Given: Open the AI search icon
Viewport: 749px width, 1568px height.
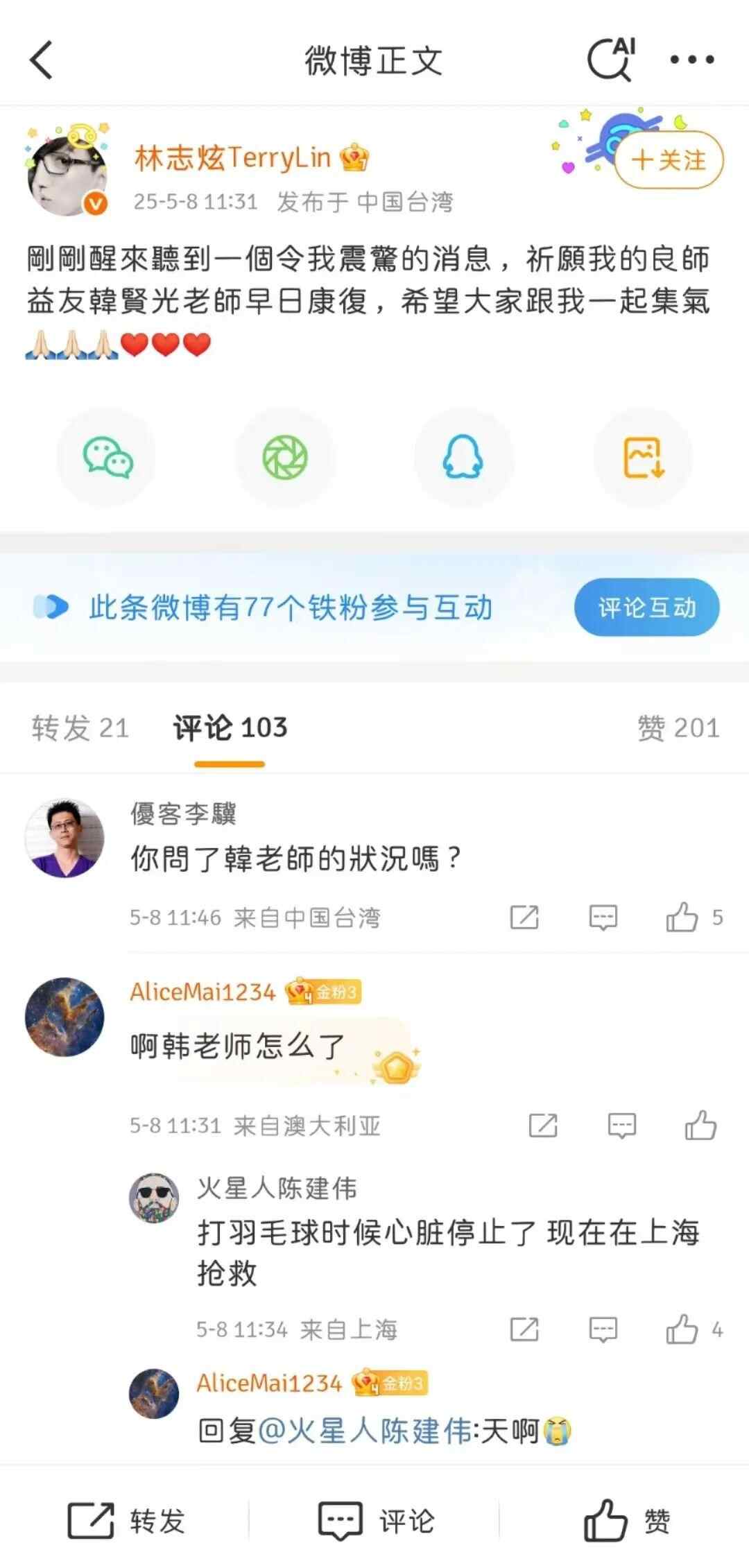Looking at the screenshot, I should coord(611,60).
